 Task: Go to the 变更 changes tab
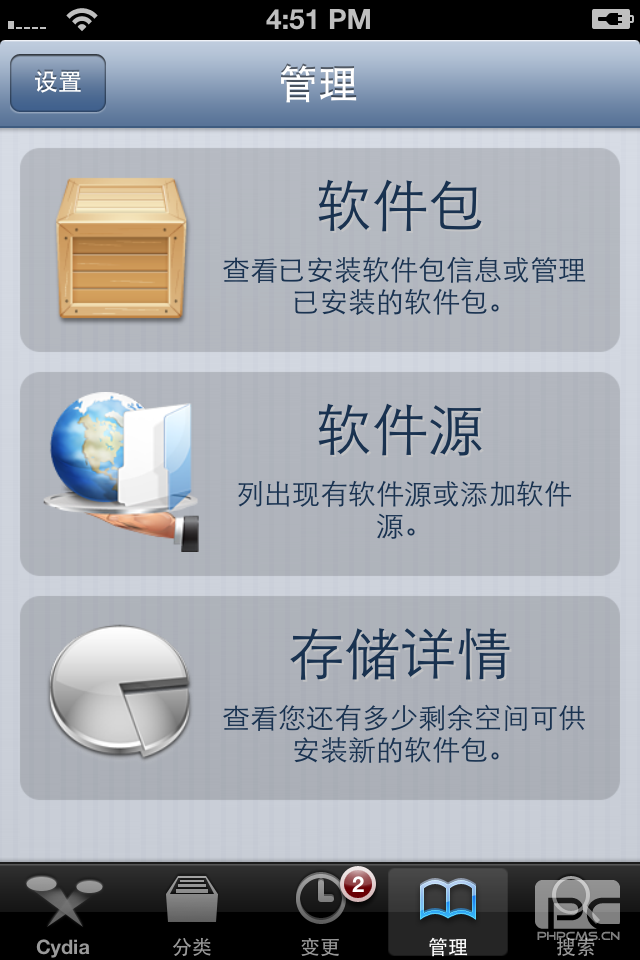pos(320,912)
